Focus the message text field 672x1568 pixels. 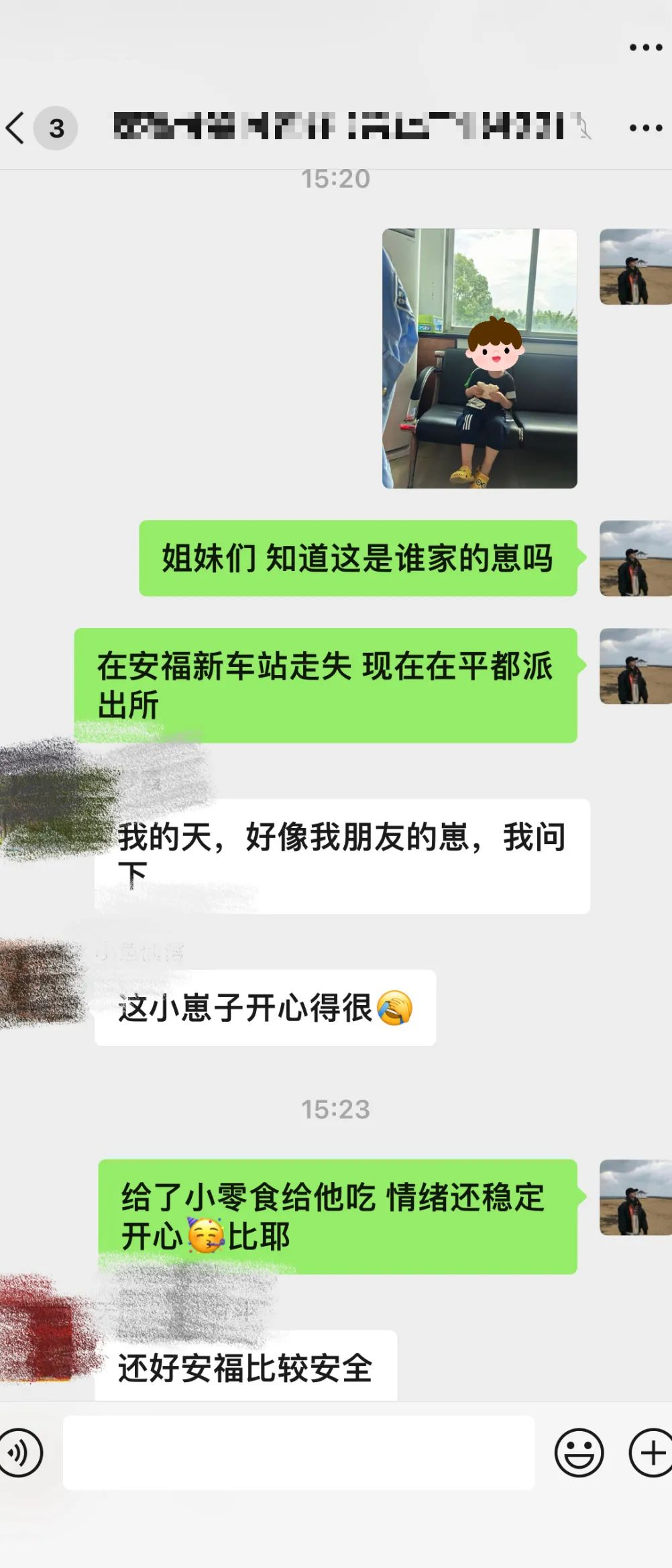(298, 1454)
